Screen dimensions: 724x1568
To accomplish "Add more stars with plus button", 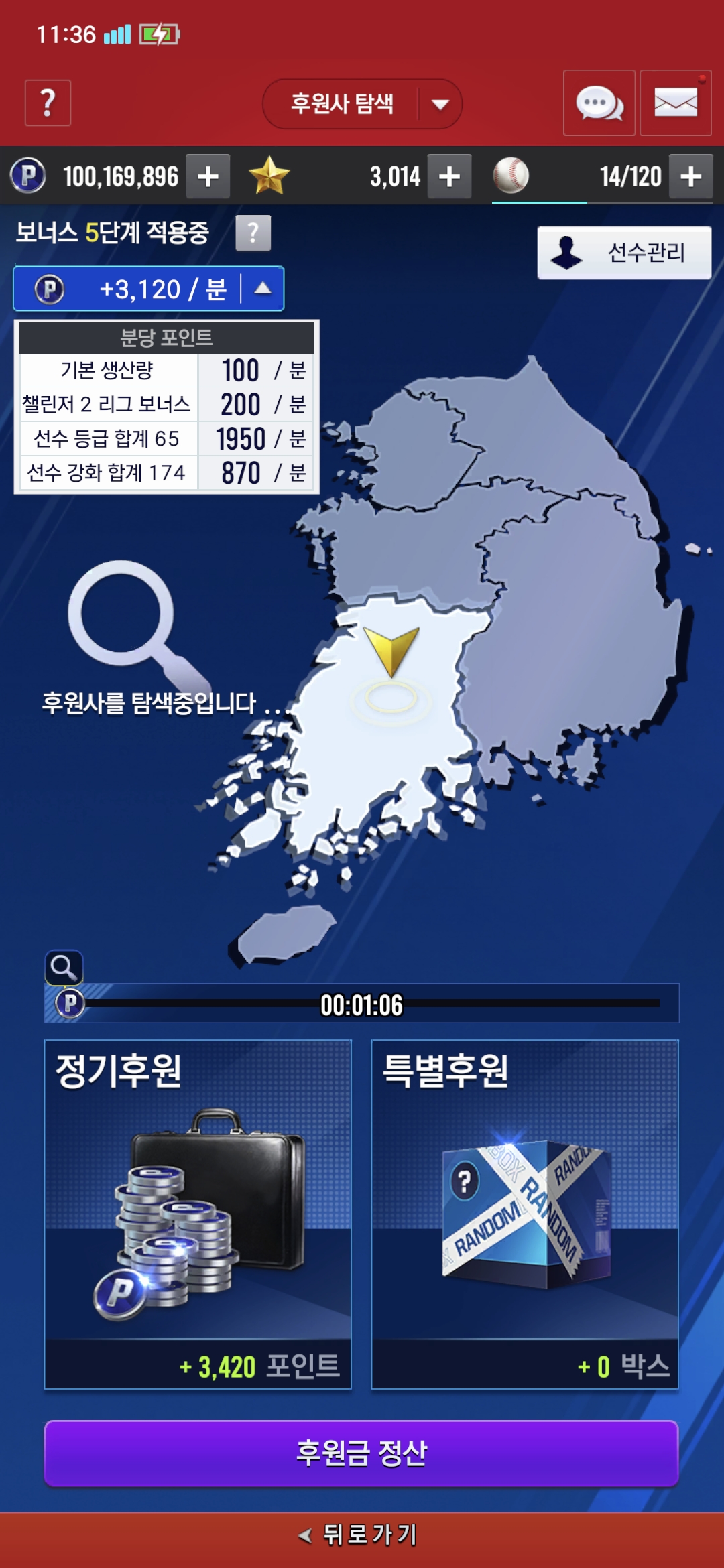I will pos(449,176).
